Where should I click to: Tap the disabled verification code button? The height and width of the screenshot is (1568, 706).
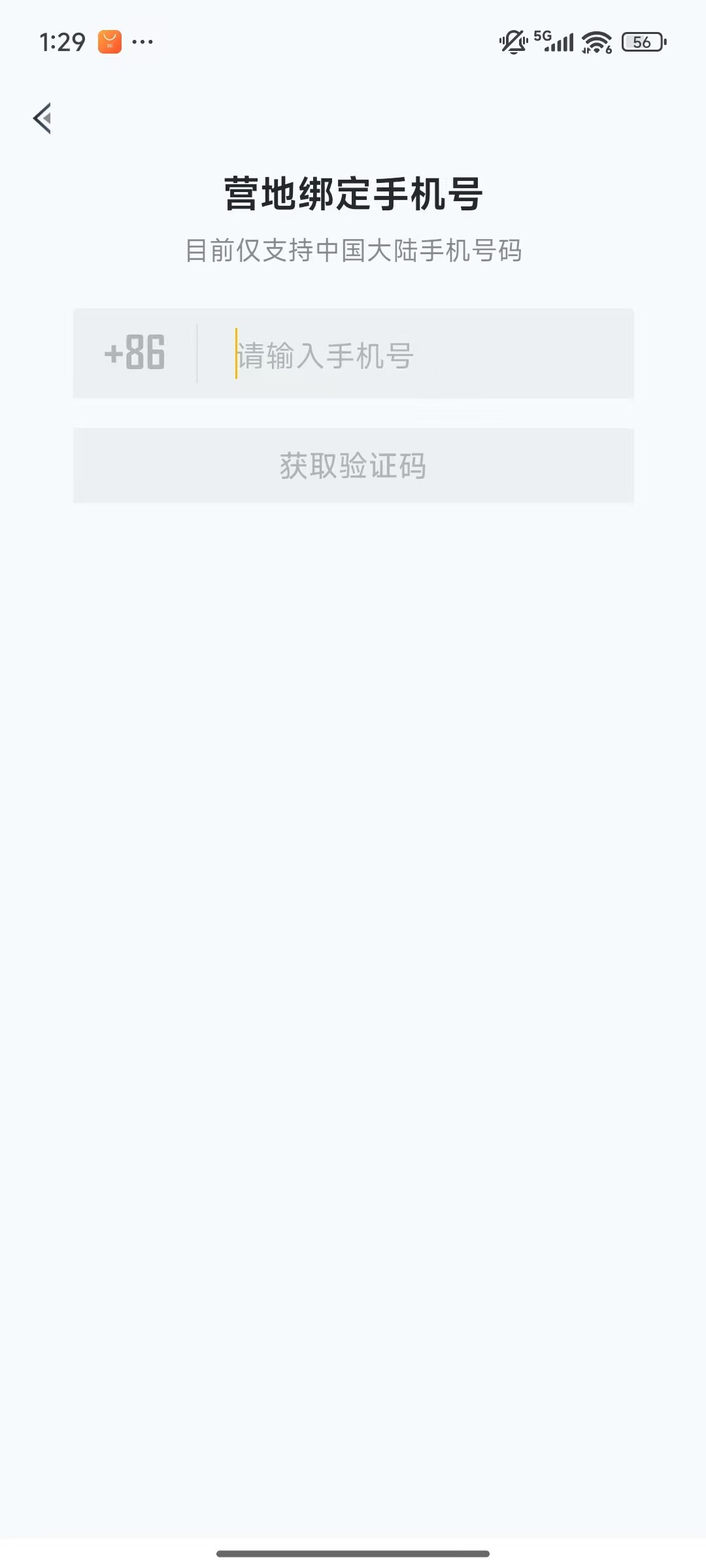point(353,465)
